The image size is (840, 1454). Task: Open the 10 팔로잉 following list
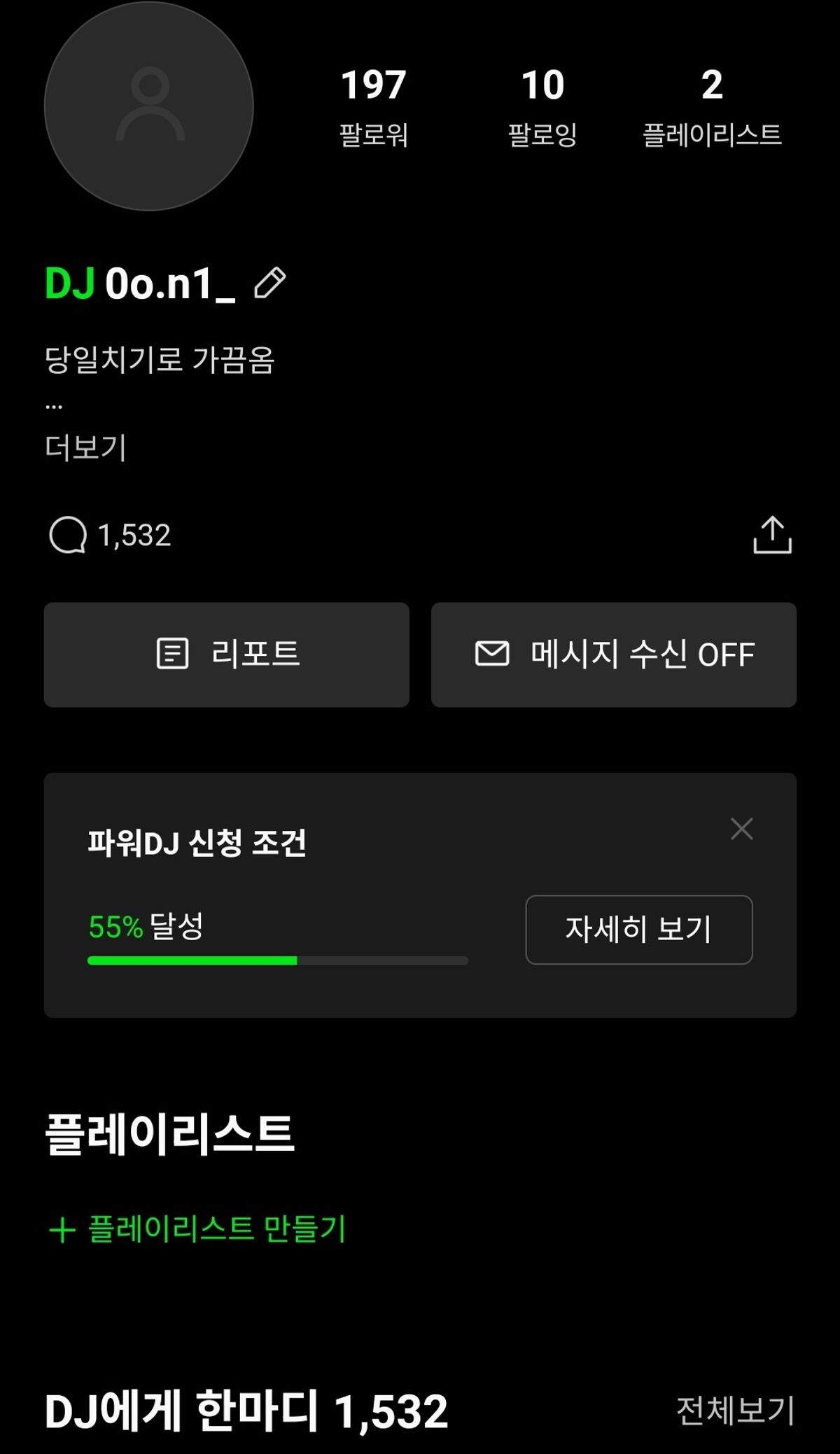(x=542, y=106)
